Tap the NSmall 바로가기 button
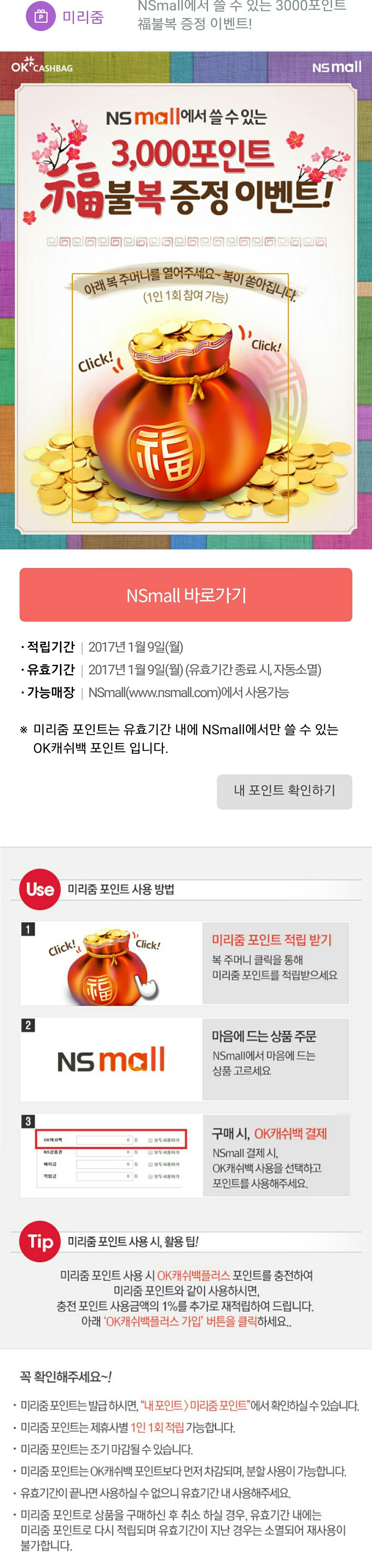 click(186, 594)
